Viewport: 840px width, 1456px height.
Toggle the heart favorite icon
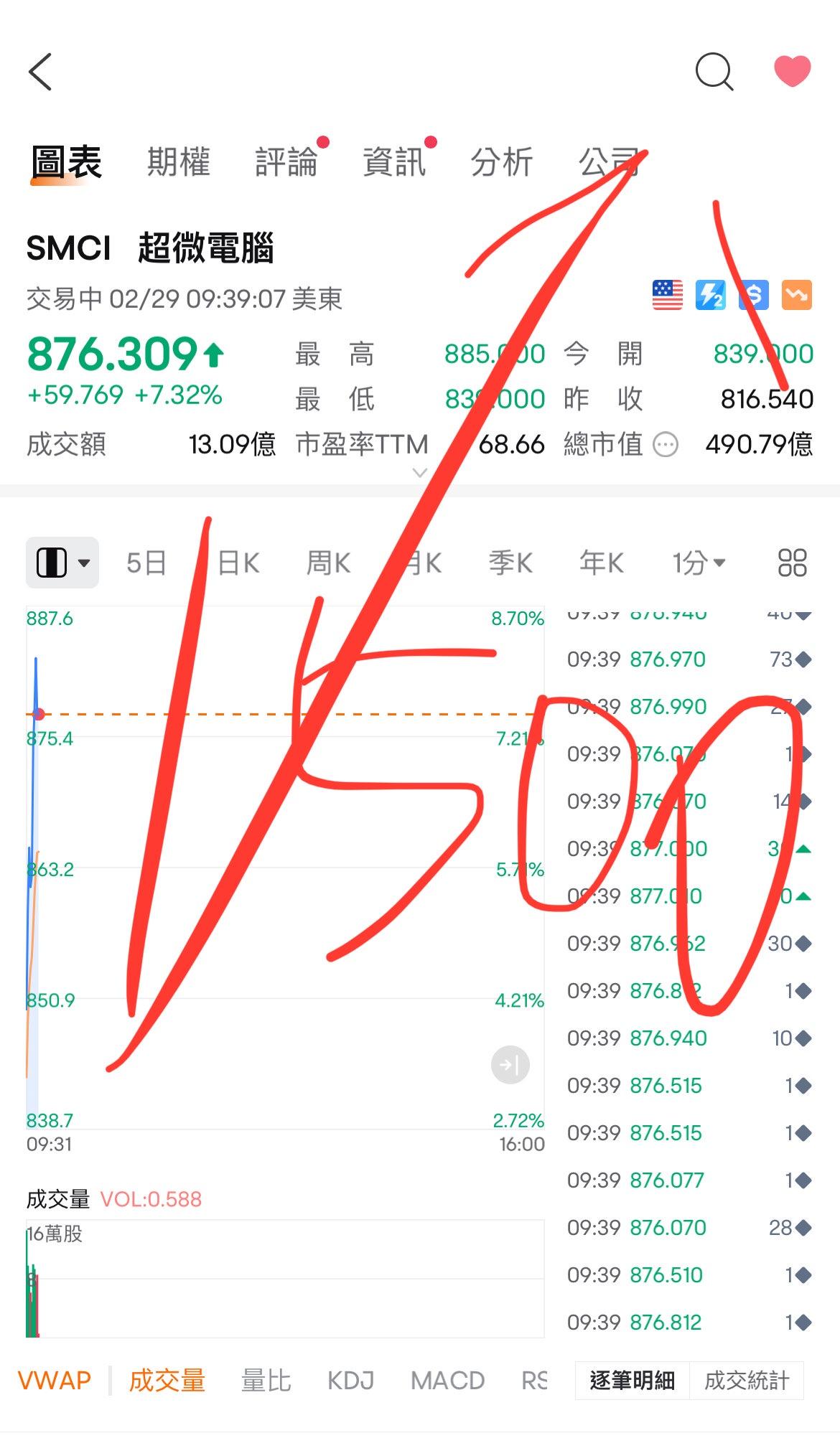coord(792,71)
